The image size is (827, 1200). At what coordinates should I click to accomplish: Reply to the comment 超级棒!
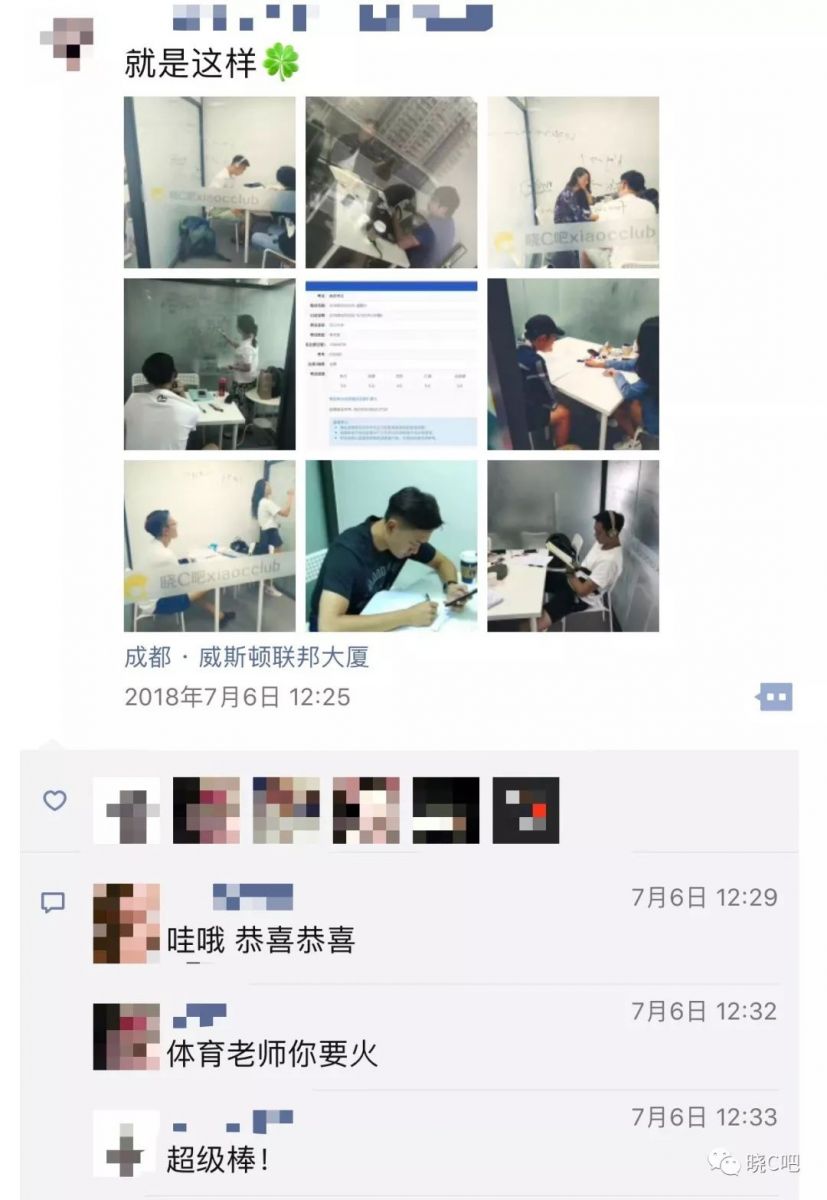click(217, 1161)
